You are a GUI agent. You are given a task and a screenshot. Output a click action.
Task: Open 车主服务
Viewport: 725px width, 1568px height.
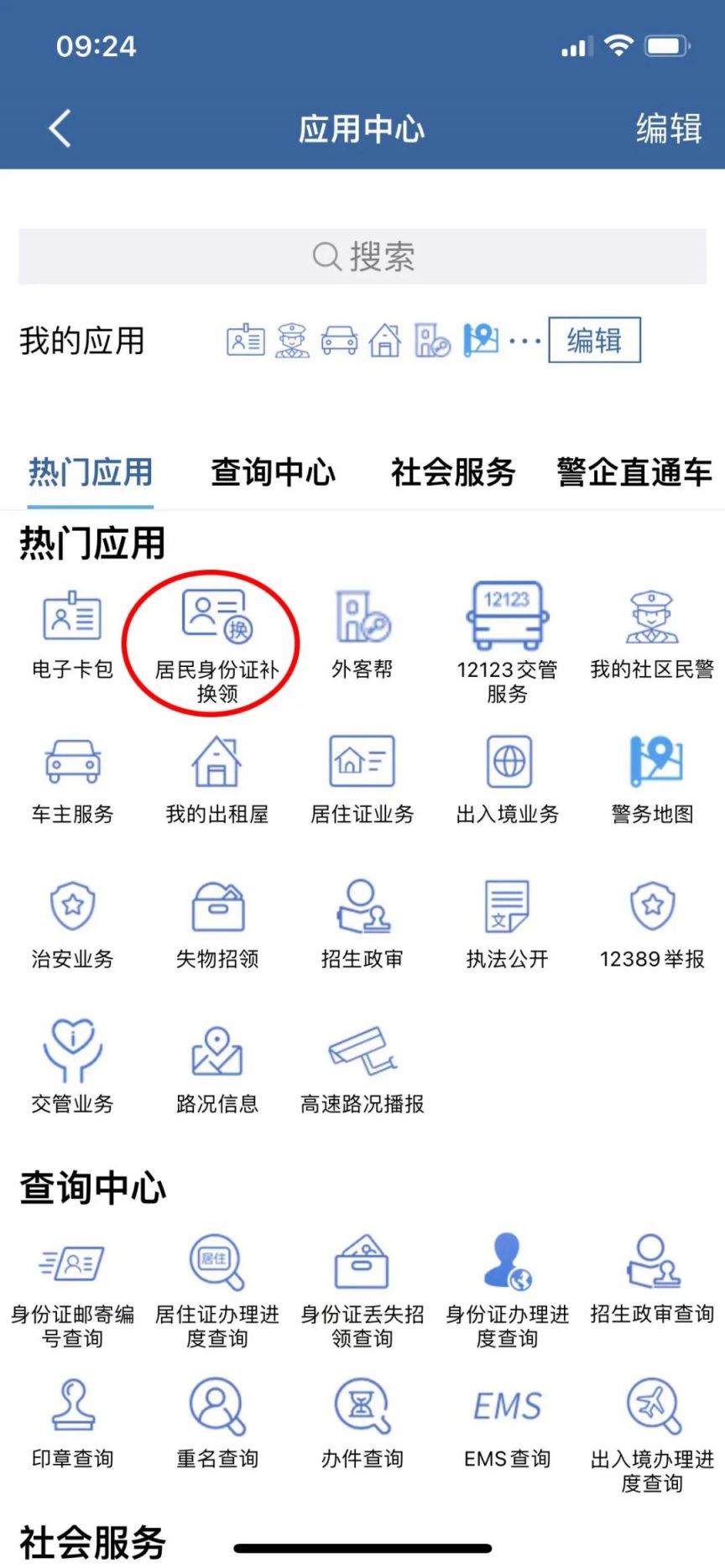coord(73,778)
